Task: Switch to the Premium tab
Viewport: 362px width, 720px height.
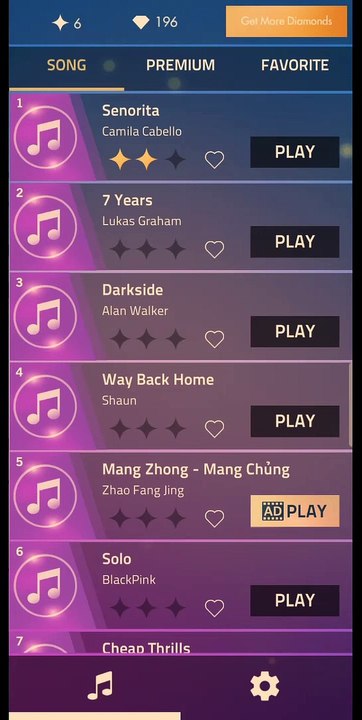Action: pyautogui.click(x=181, y=65)
